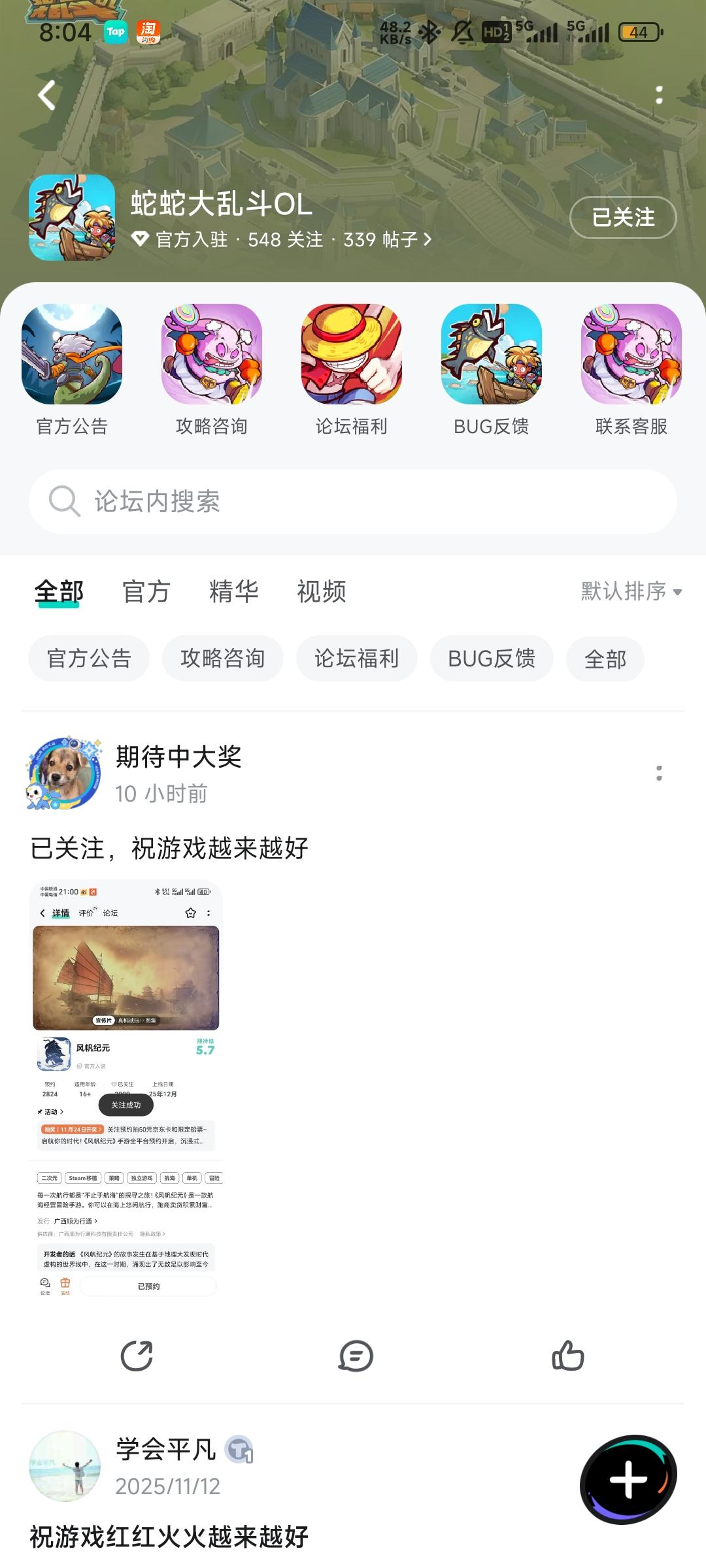Like the post by 期待中大奖
Viewport: 706px width, 1568px height.
tap(567, 1356)
